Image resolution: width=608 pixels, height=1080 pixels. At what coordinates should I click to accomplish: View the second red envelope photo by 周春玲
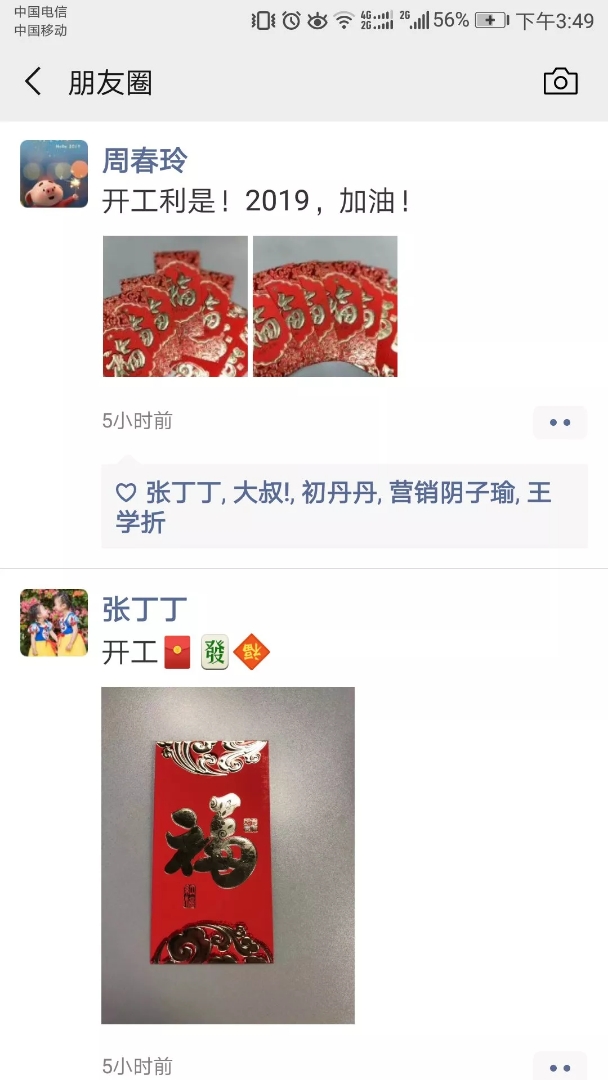[325, 306]
